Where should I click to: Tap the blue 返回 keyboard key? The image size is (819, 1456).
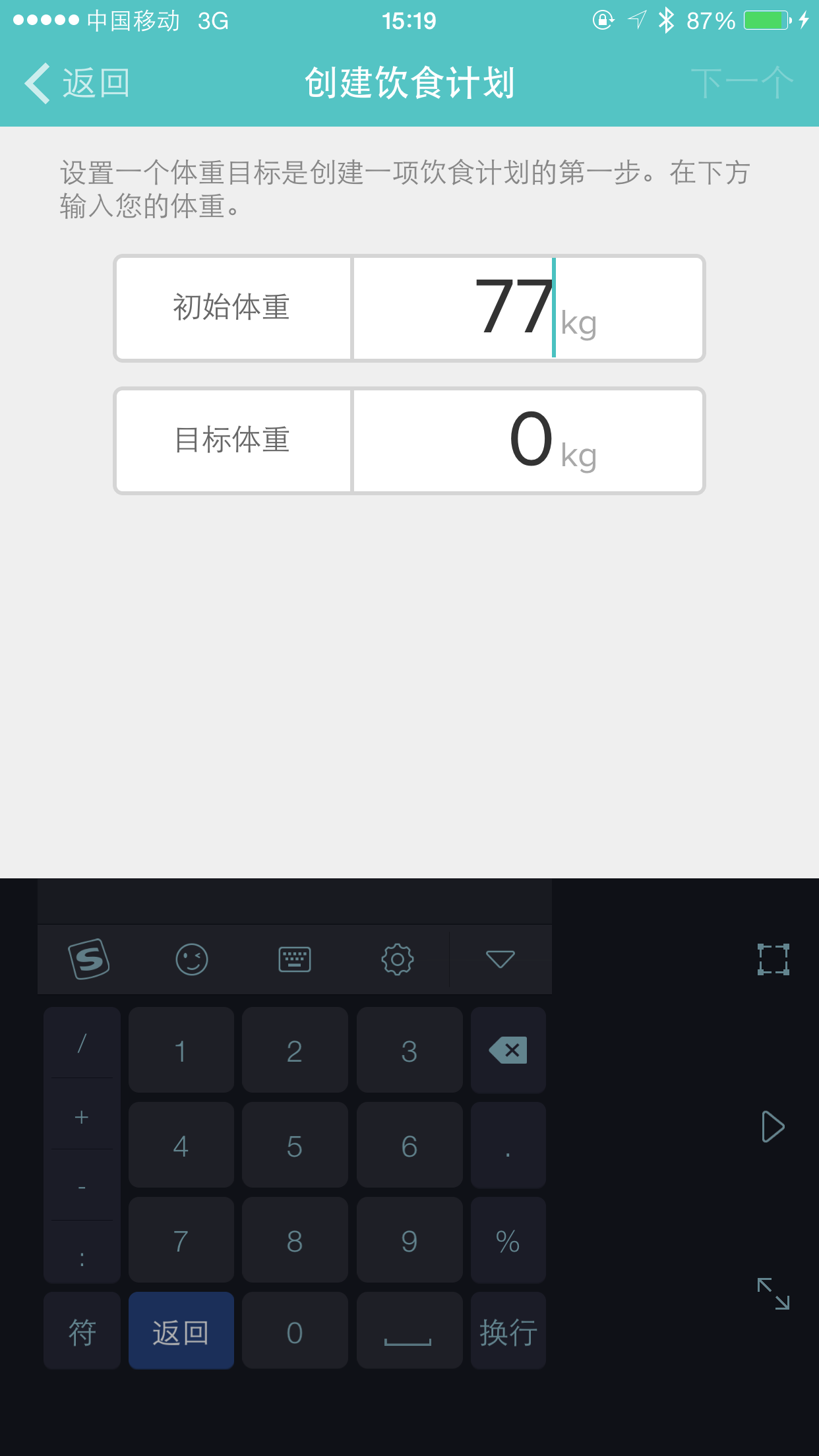click(181, 1332)
